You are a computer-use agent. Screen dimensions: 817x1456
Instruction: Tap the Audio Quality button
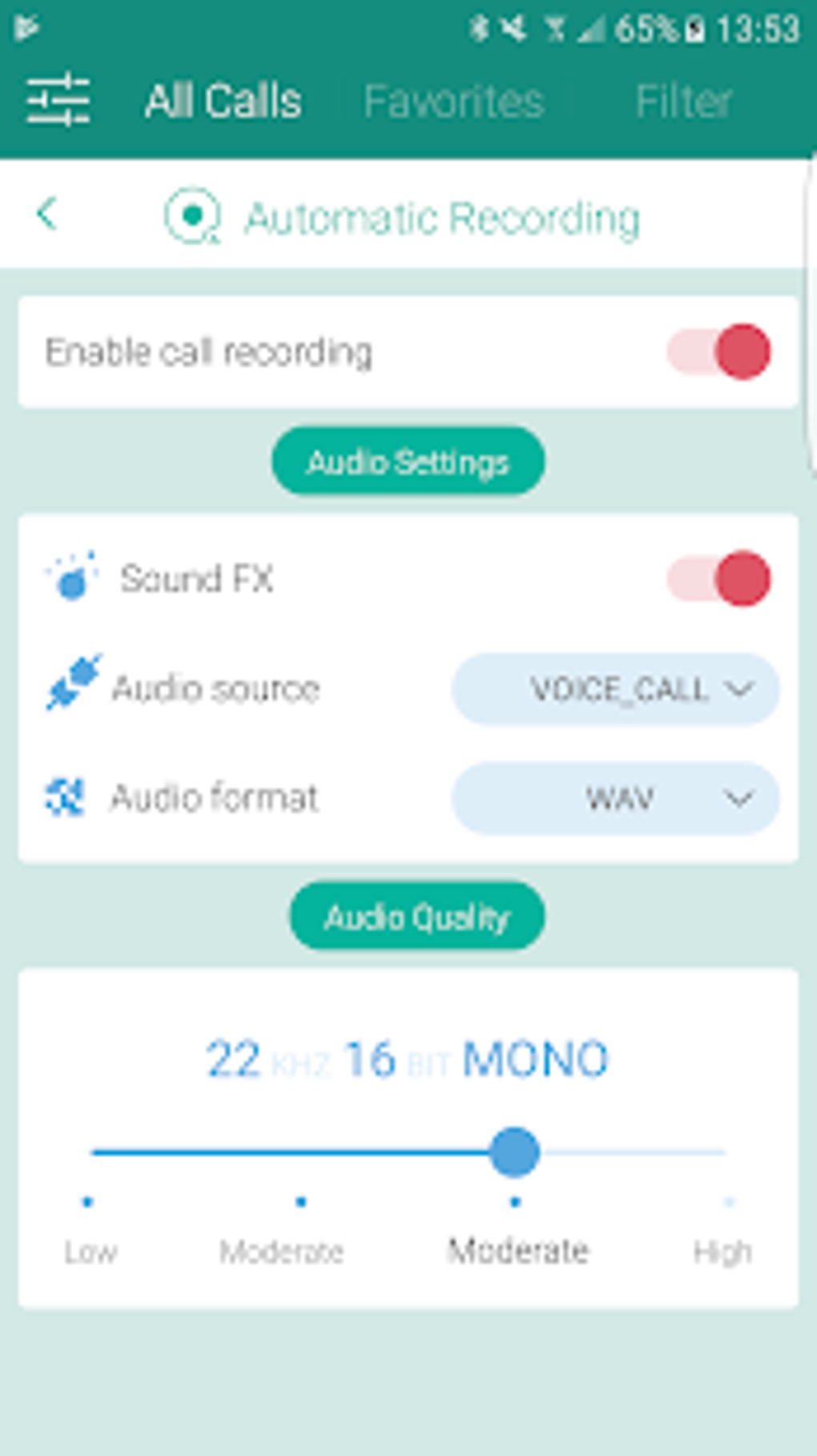pos(417,917)
